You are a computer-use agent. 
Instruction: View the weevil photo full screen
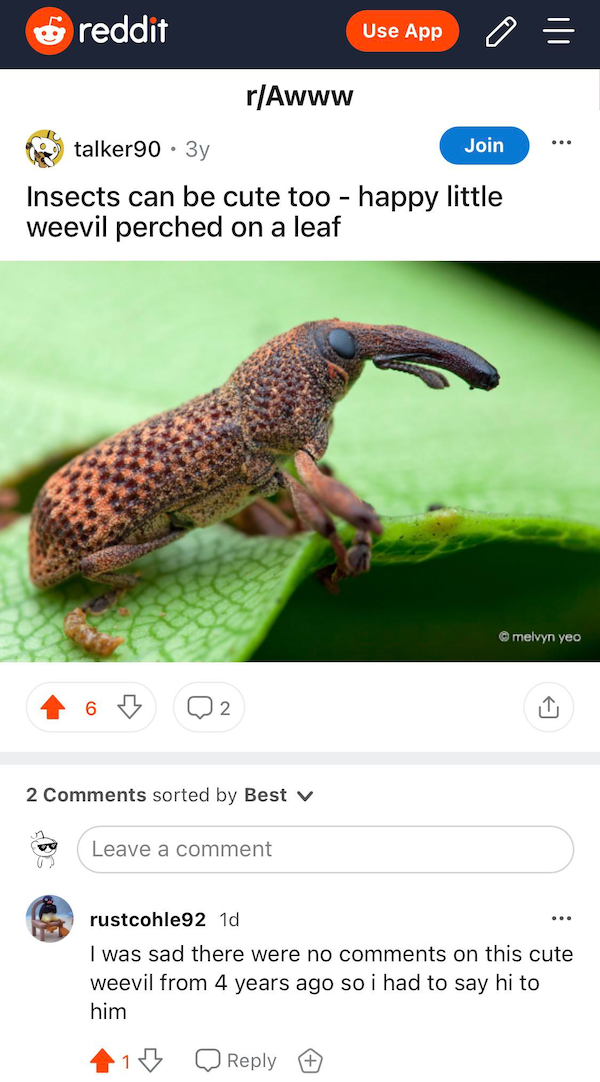tap(300, 461)
